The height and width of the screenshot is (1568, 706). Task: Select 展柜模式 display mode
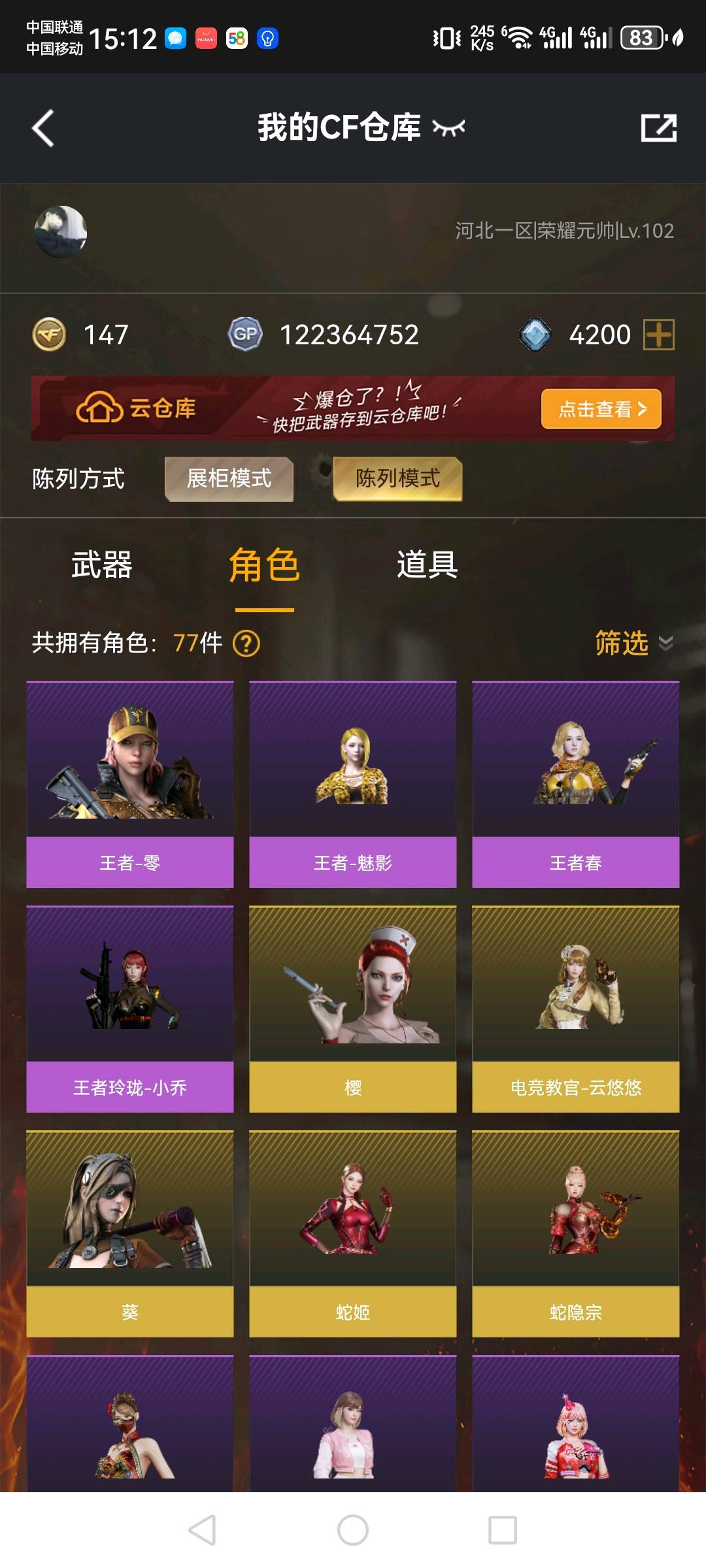click(x=229, y=479)
